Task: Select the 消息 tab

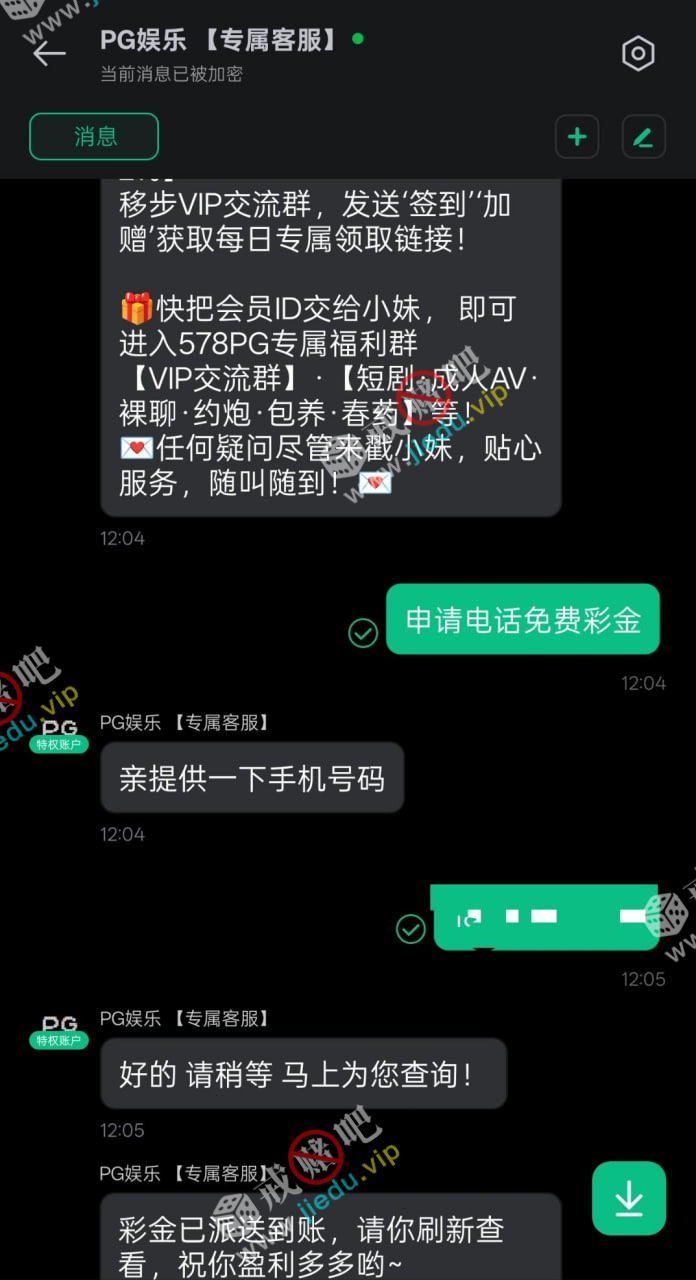Action: coord(94,137)
